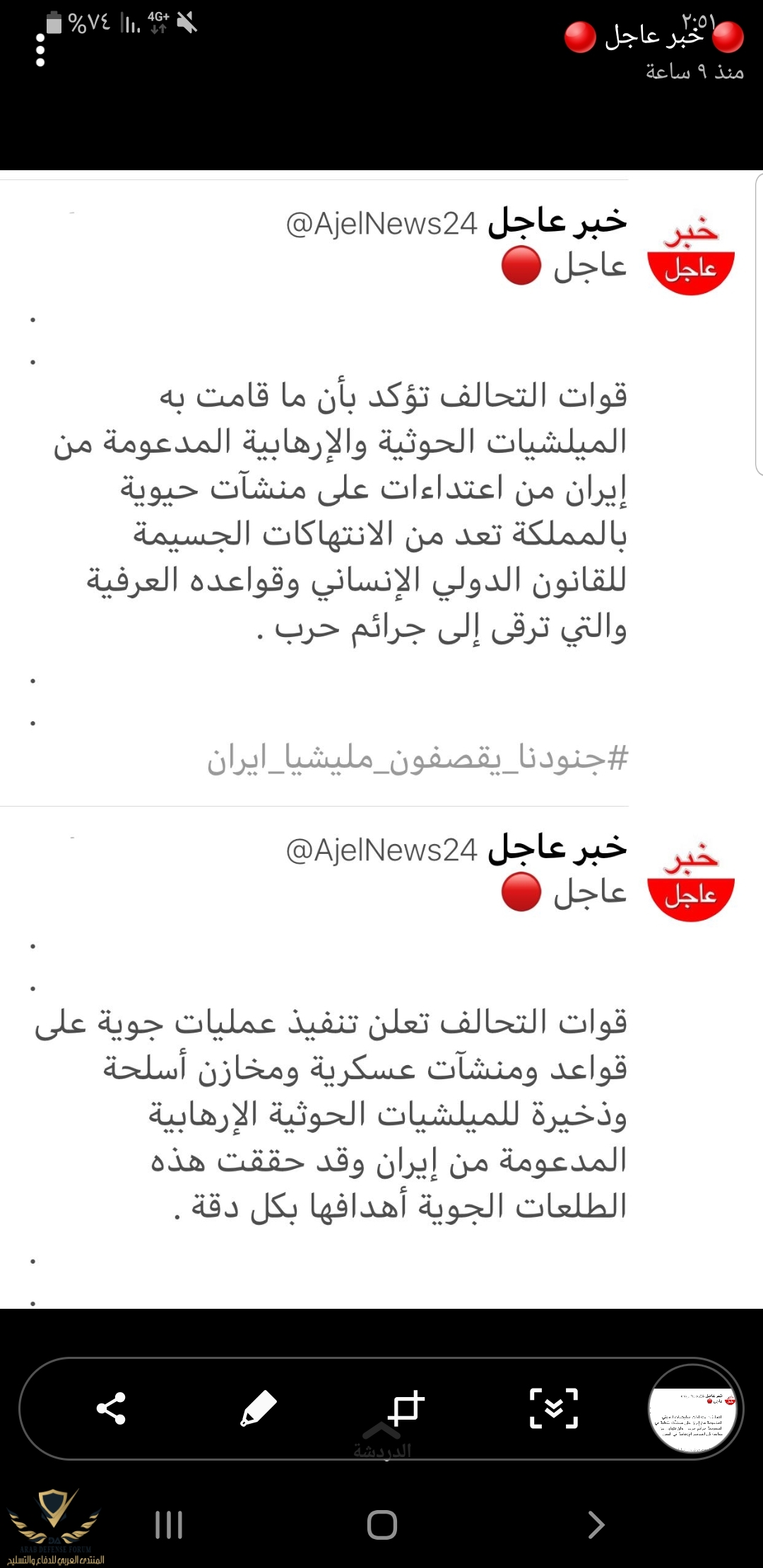Open the screenshot preview thumbnail
763x1568 pixels.
(x=694, y=1408)
